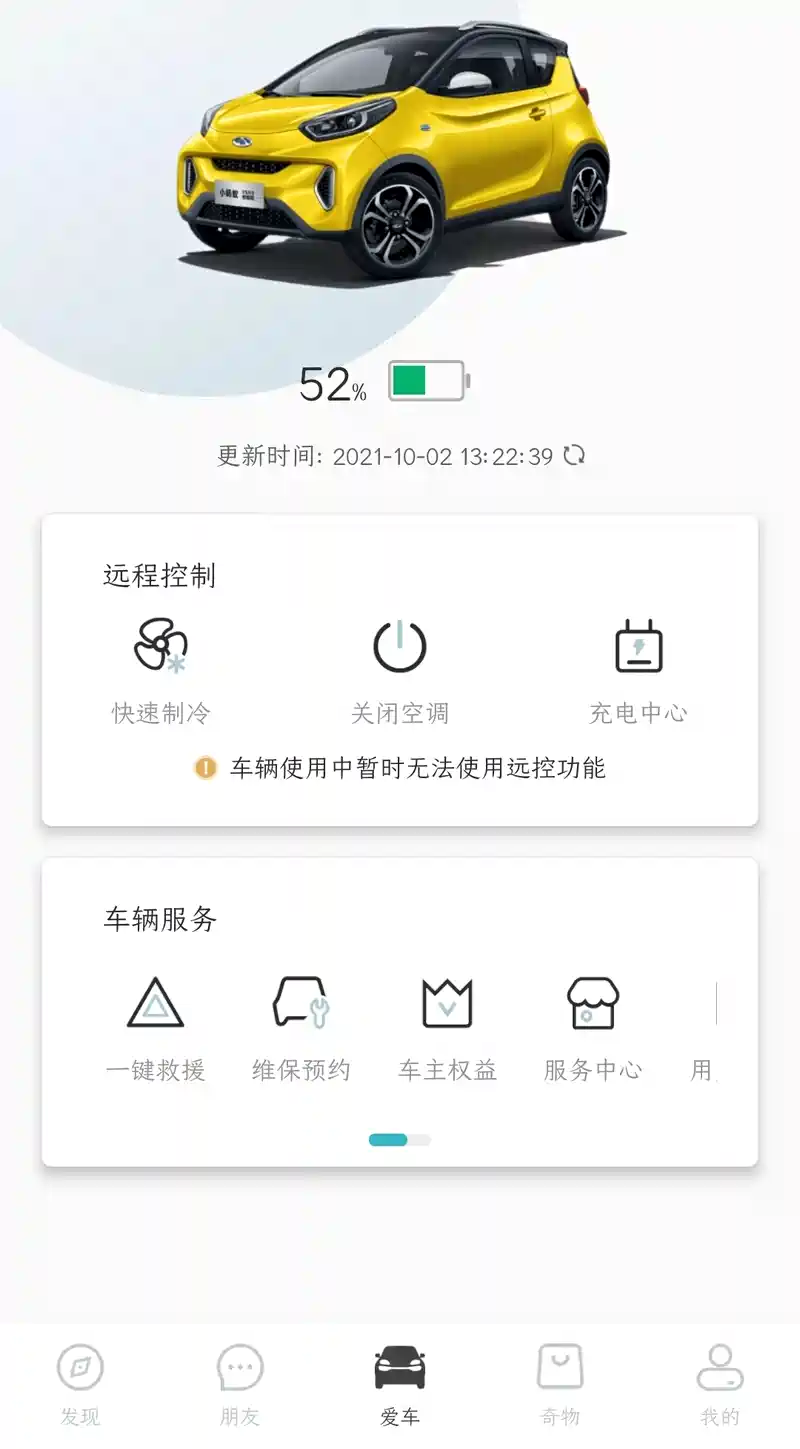Select the 爱车 tab
This screenshot has width=800, height=1449.
(400, 1385)
